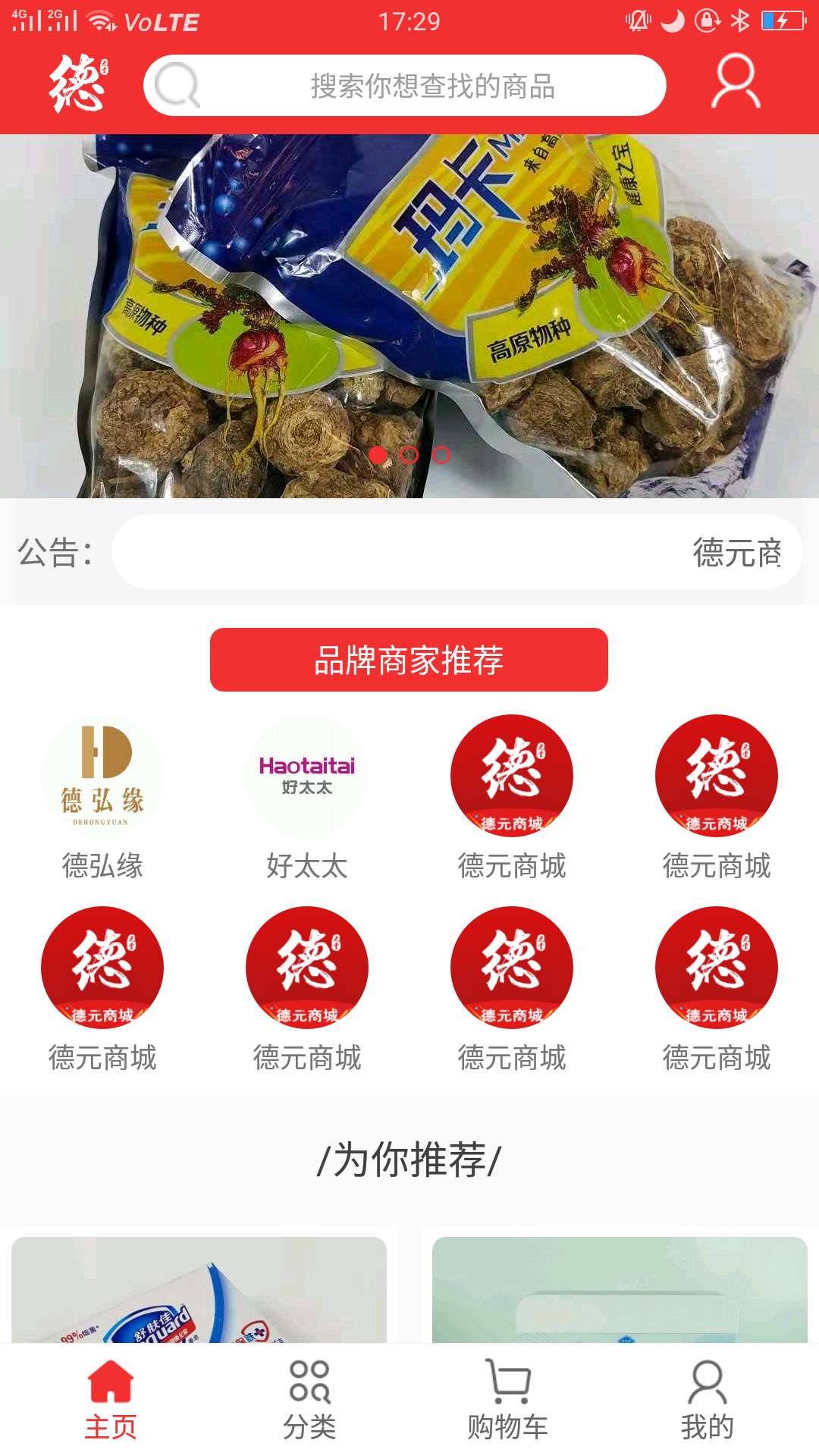The width and height of the screenshot is (819, 1456).
Task: Switch to the 主页 tab
Action: (x=111, y=1400)
